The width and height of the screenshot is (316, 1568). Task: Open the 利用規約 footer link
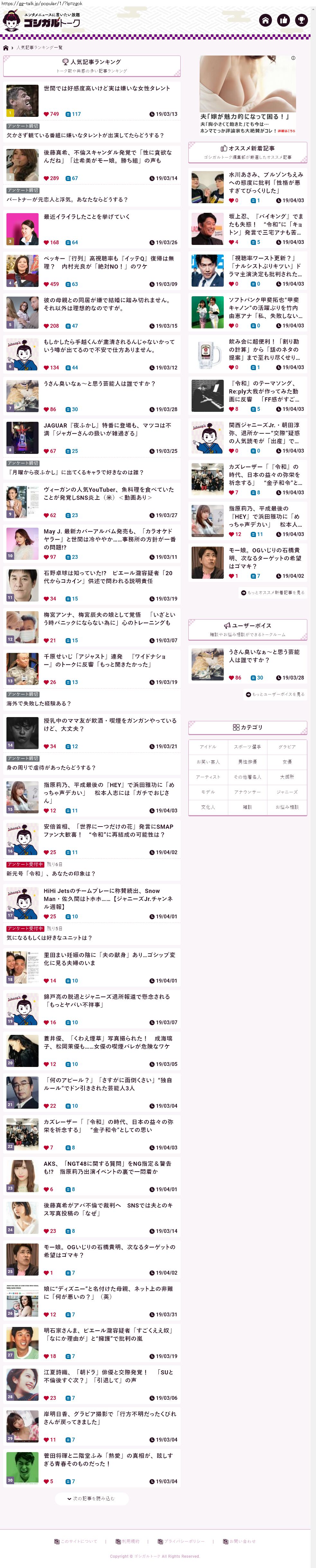[x=128, y=1541]
